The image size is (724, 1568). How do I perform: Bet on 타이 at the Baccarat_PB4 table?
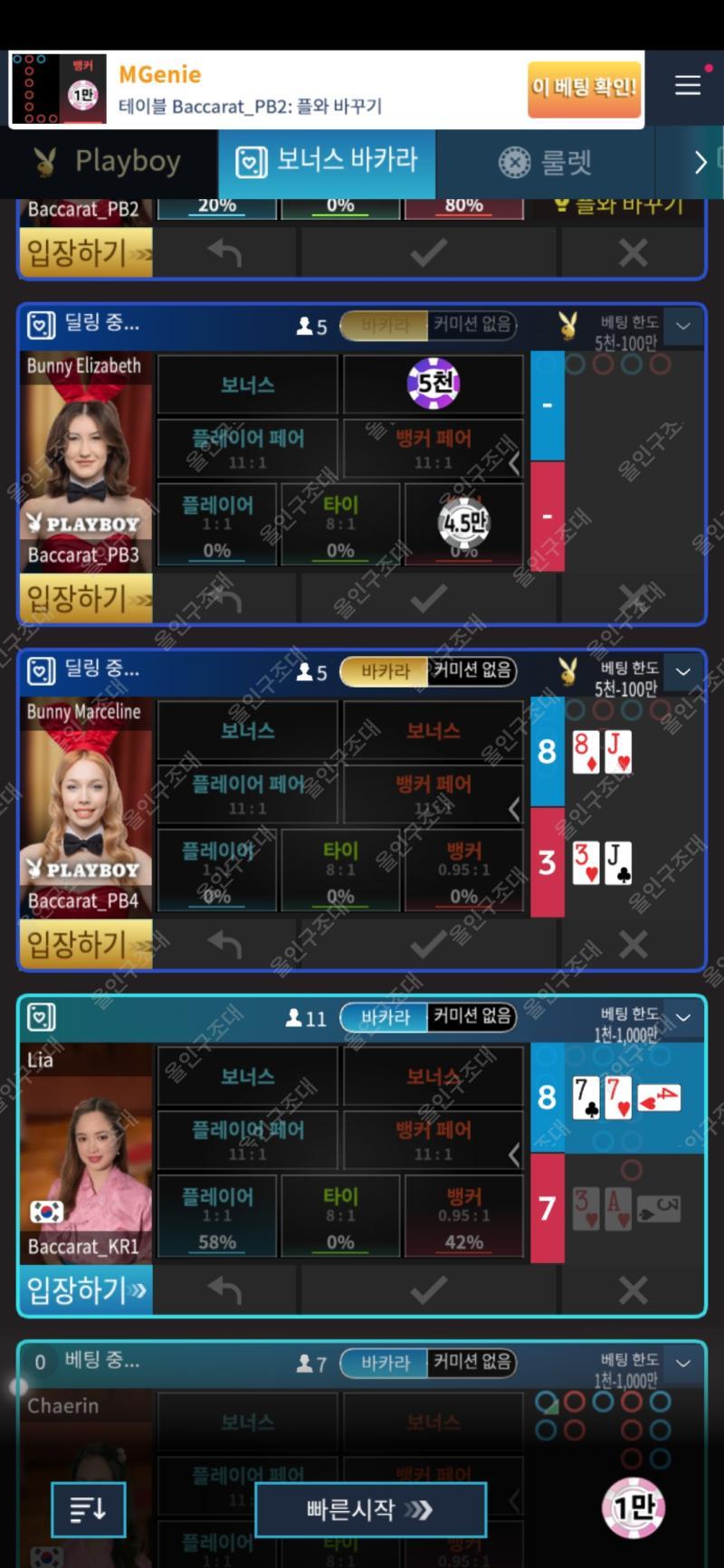pos(340,871)
